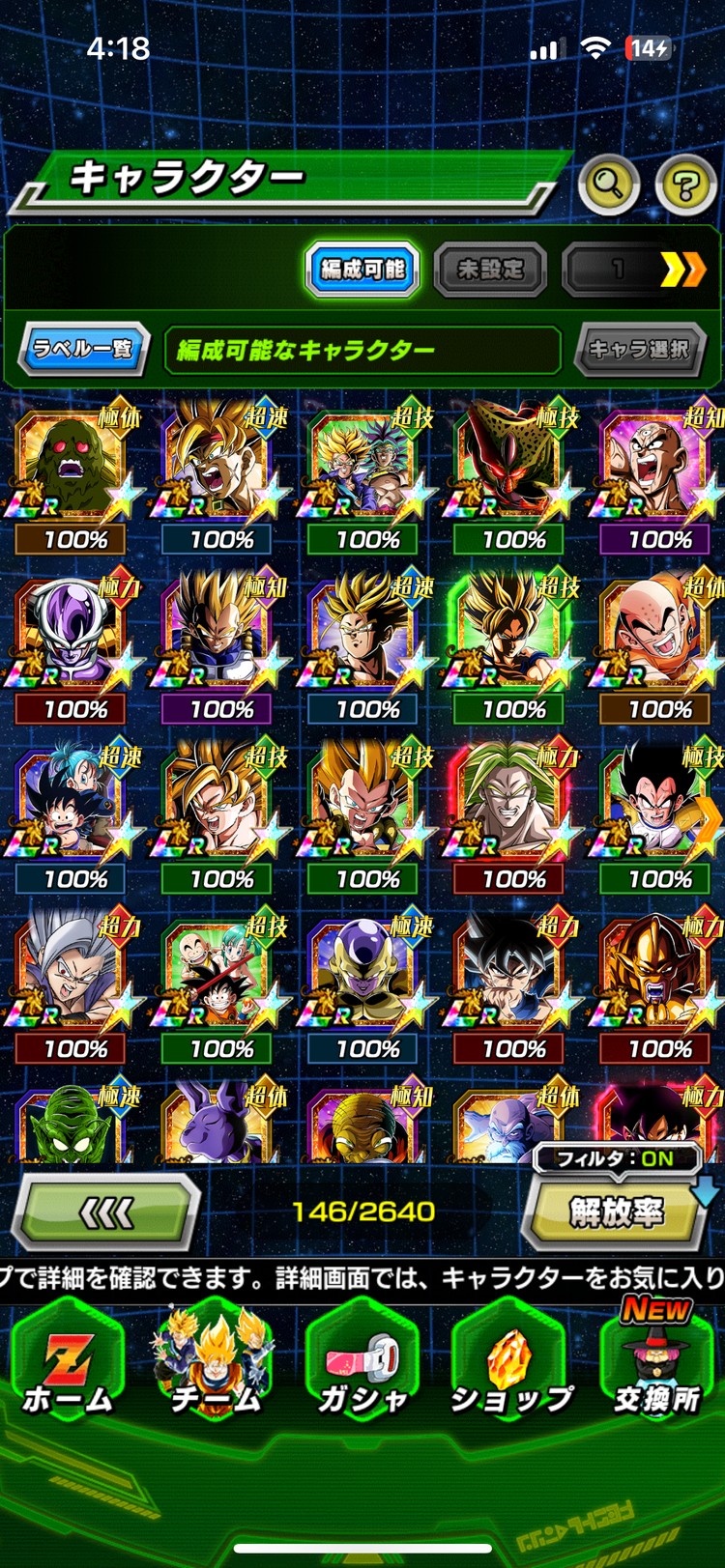Go to the ホーム tab
The image size is (725, 1568).
pyautogui.click(x=68, y=1364)
